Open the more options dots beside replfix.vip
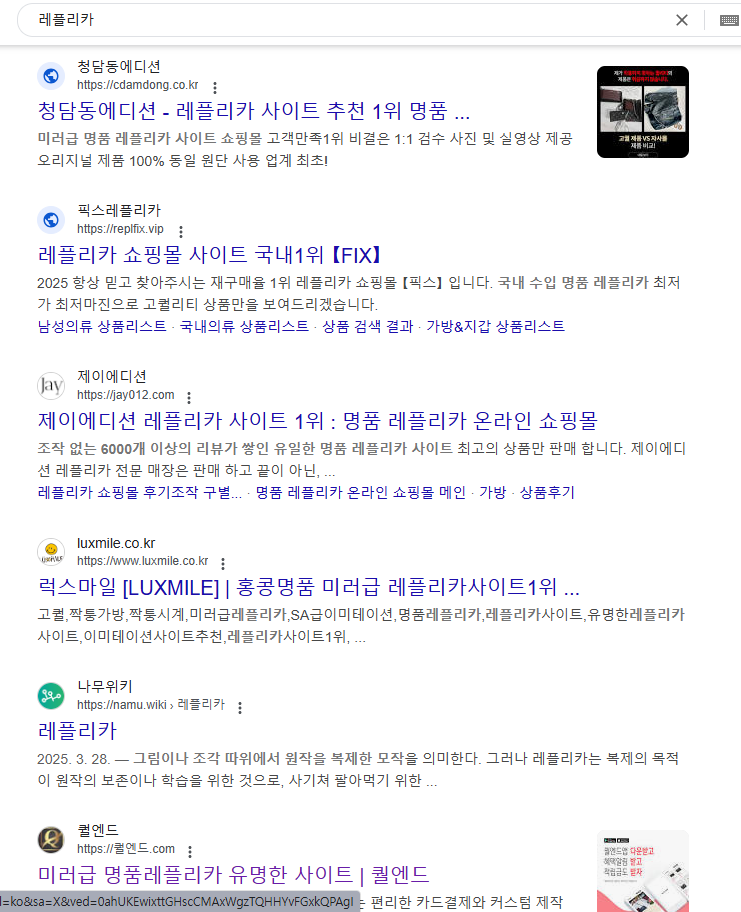This screenshot has width=741, height=912. coord(180,231)
